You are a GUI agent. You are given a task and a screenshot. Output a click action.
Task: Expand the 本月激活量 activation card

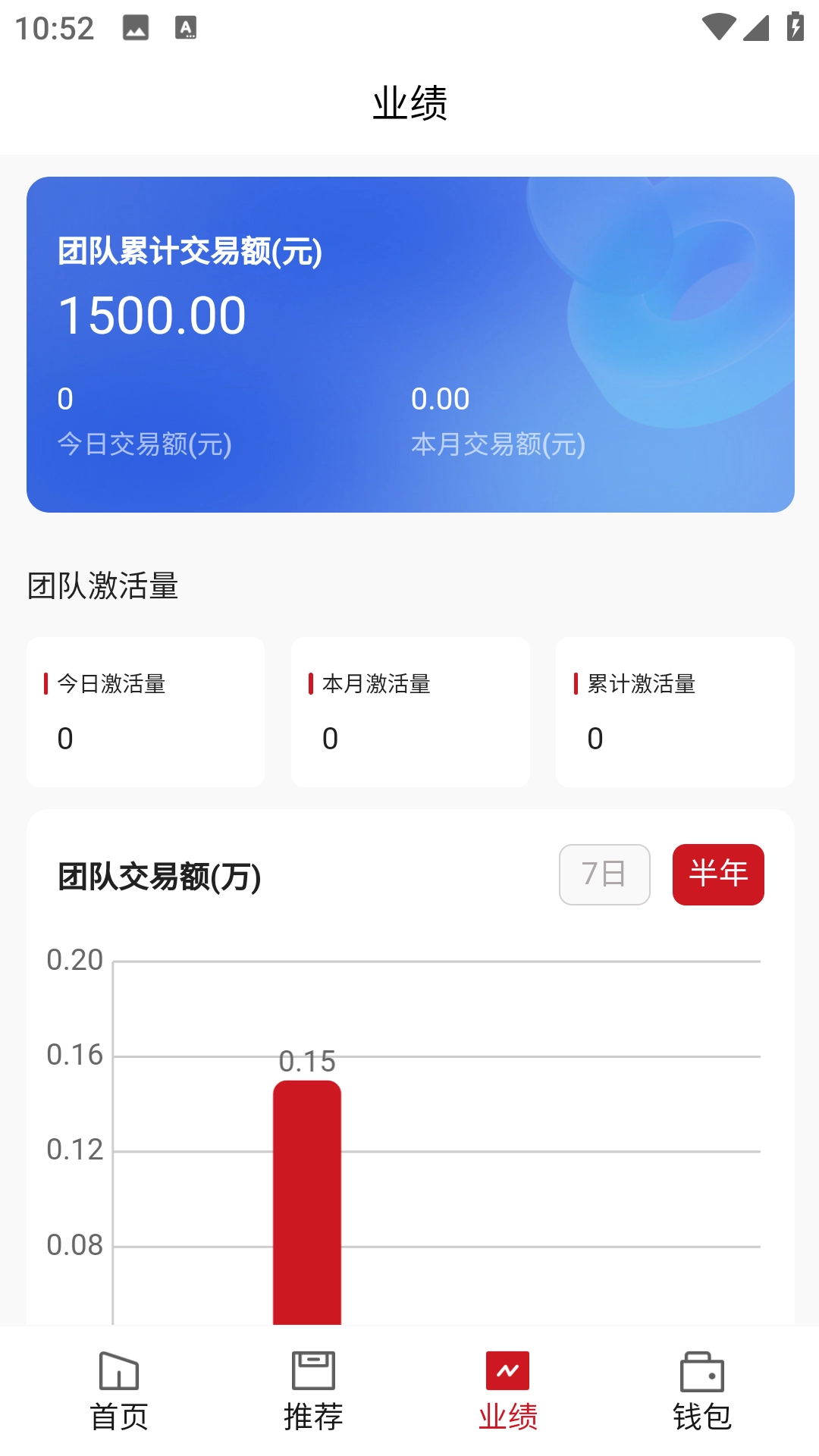click(x=409, y=711)
